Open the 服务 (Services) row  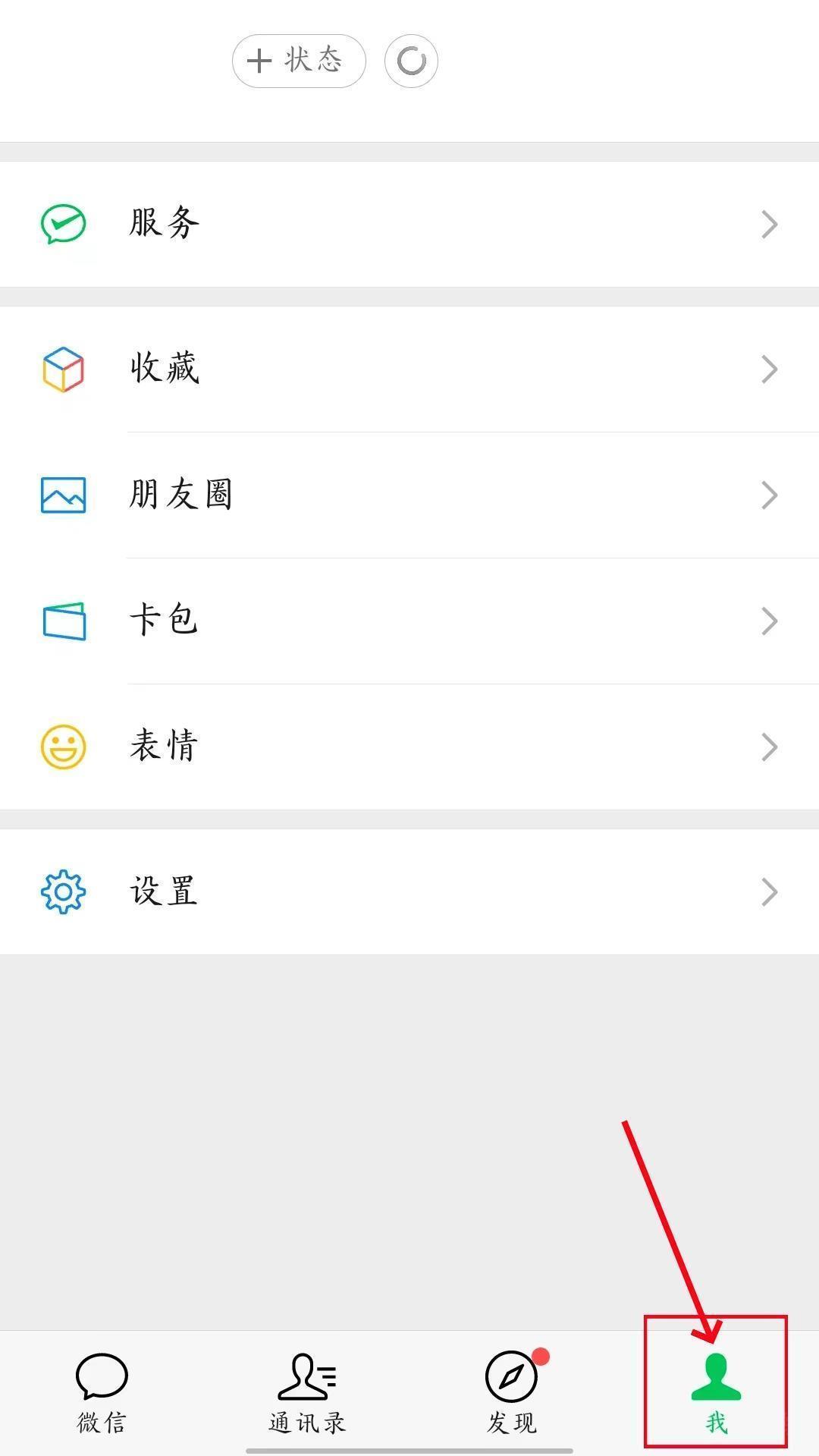coord(409,224)
